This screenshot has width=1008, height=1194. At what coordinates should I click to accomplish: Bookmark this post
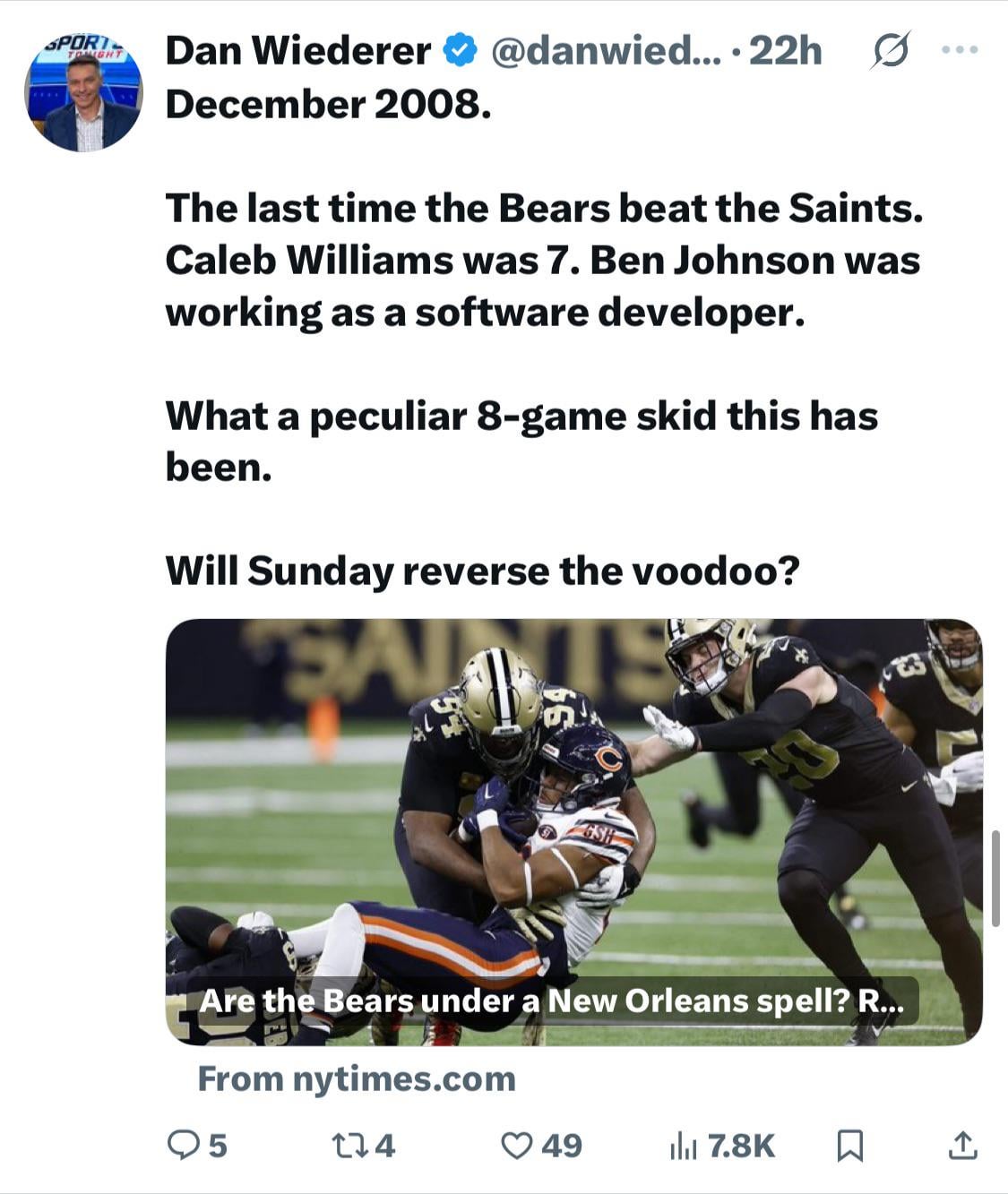point(849,1145)
